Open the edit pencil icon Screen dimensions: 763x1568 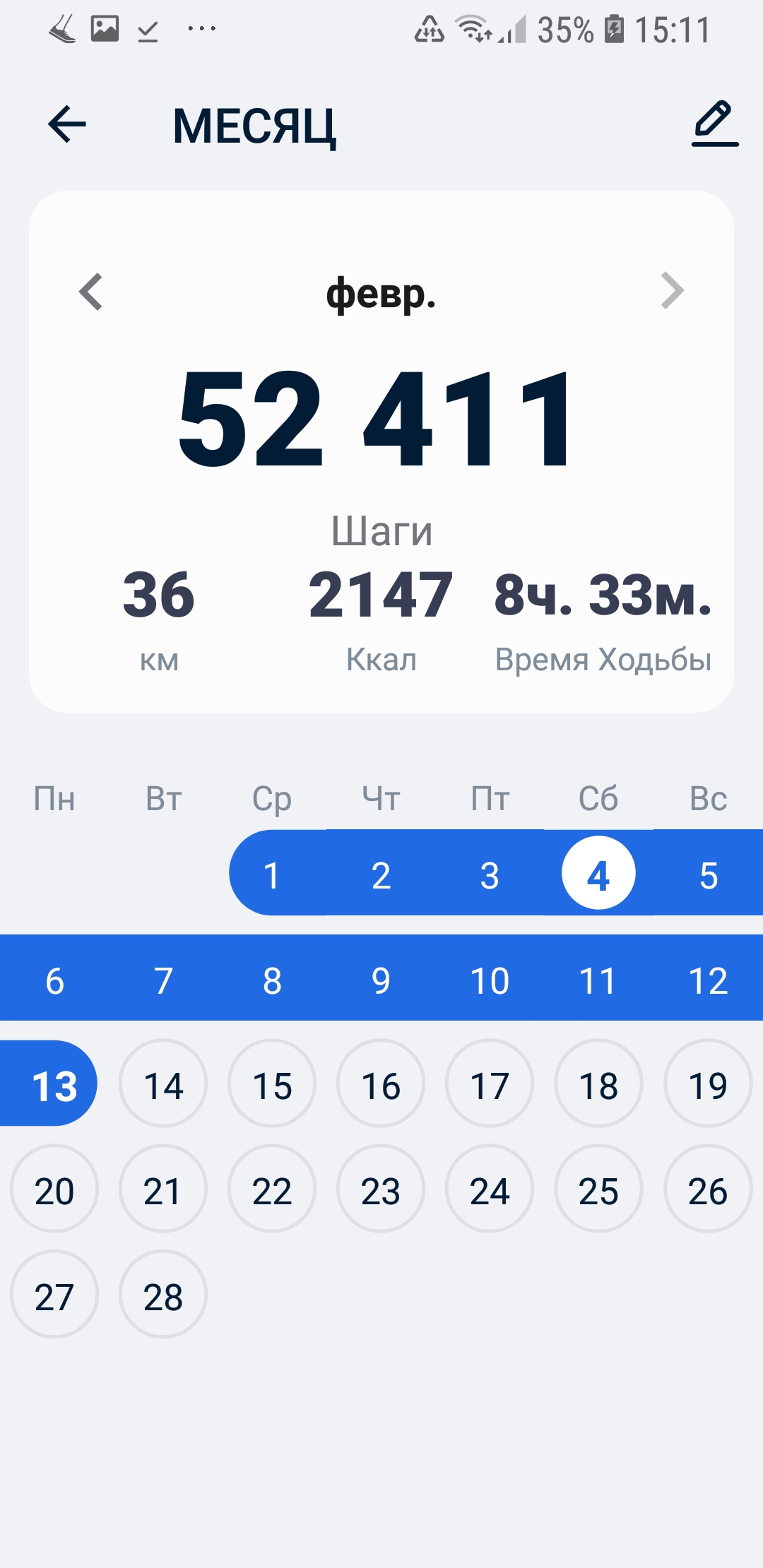click(715, 124)
